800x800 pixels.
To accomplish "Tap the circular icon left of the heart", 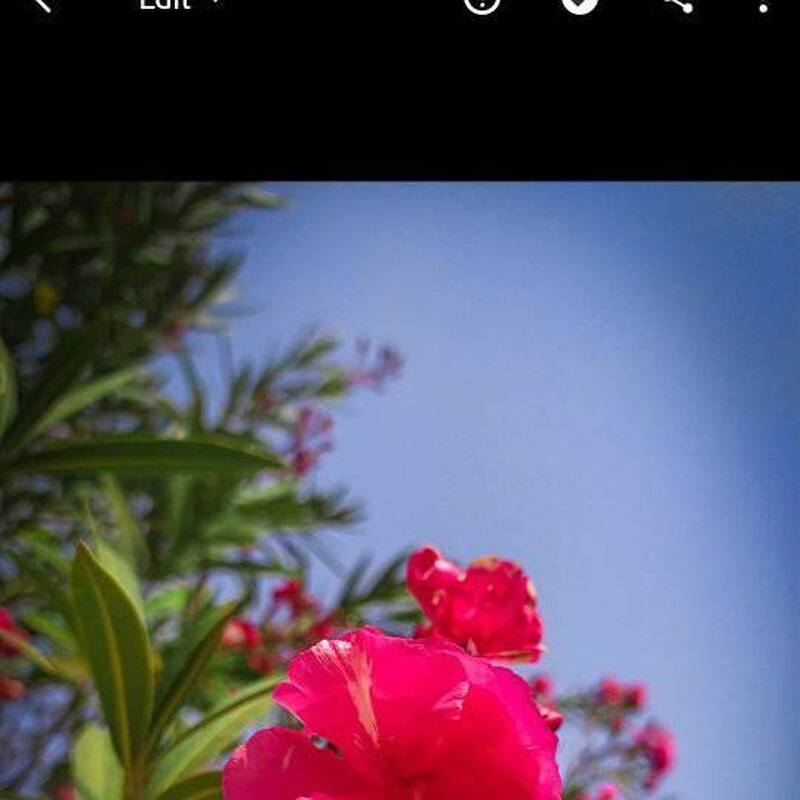I will tap(482, 4).
